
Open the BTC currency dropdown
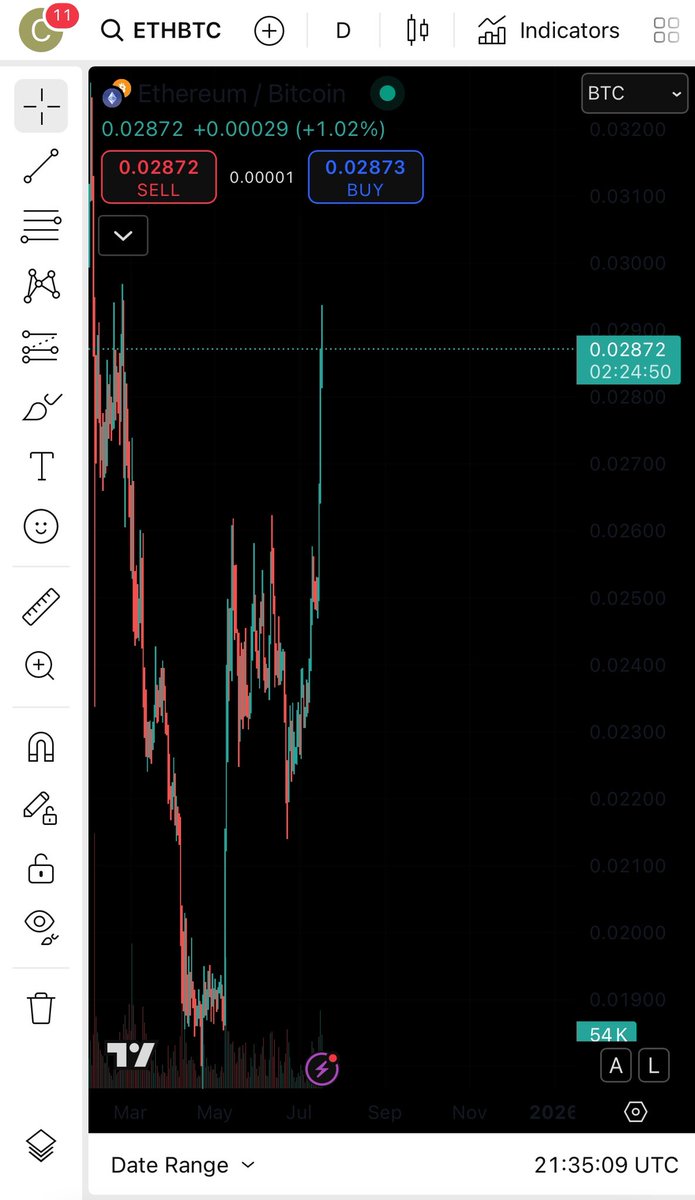[x=635, y=94]
